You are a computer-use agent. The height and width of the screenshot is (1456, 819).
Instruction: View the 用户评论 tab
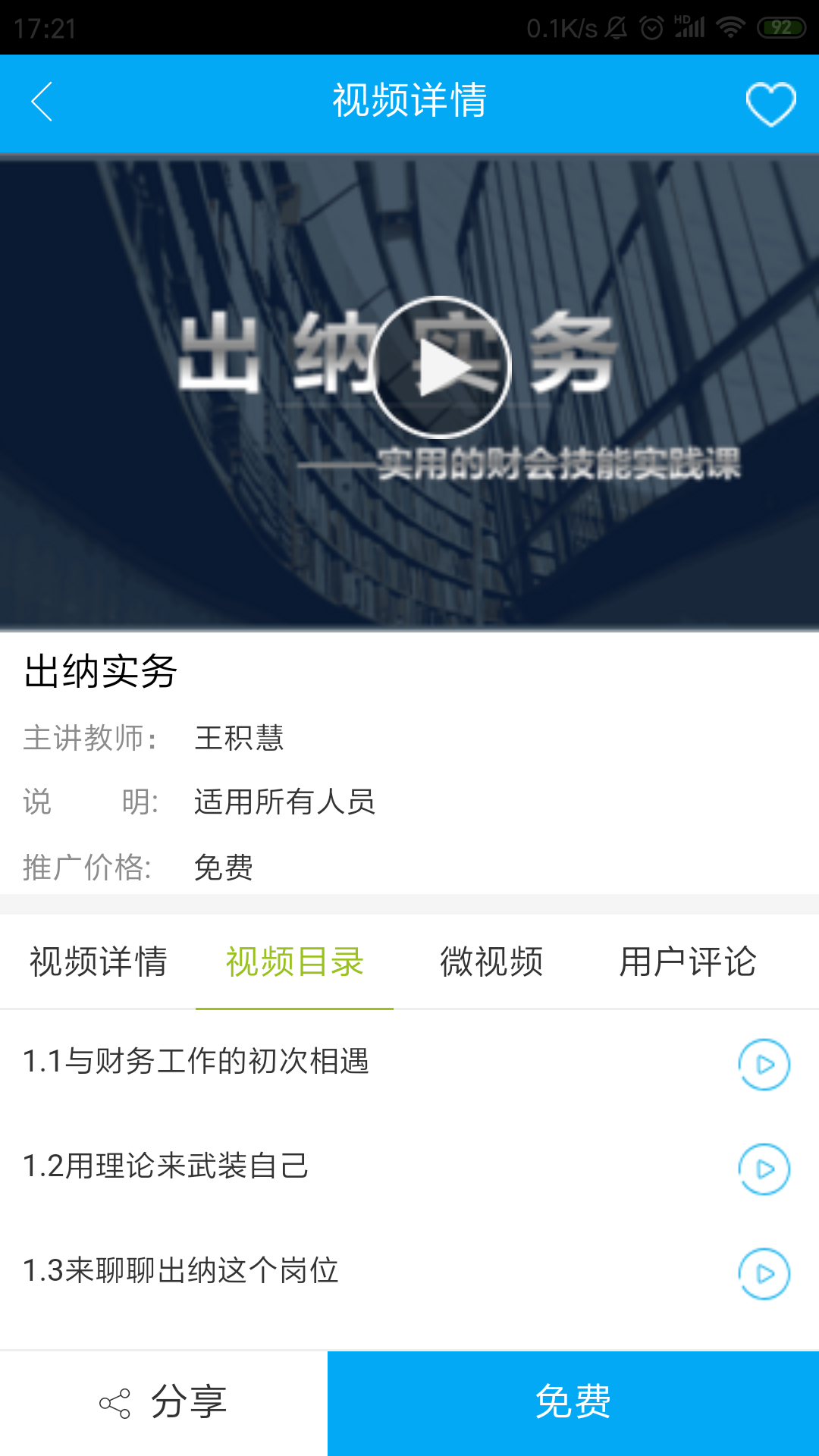pos(688,962)
